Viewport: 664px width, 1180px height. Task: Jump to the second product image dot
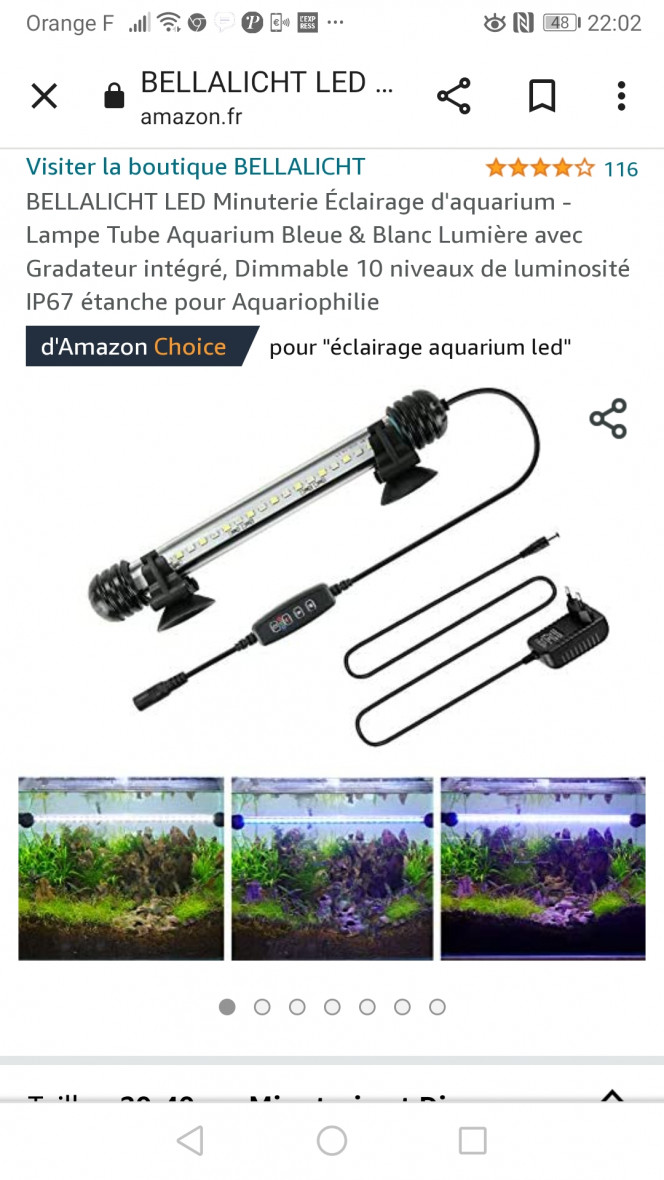click(x=262, y=1007)
